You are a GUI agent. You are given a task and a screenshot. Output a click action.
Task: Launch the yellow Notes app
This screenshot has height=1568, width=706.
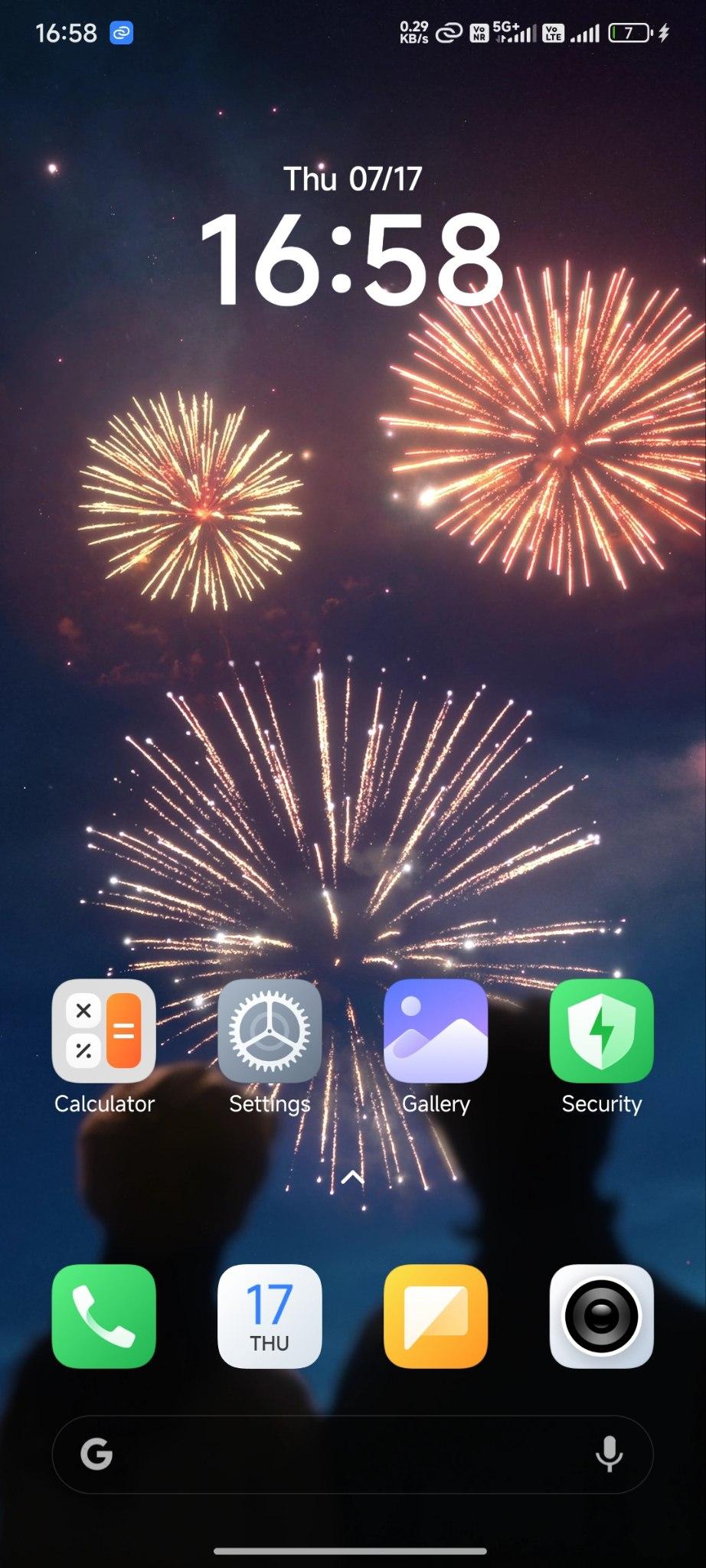pos(436,1316)
